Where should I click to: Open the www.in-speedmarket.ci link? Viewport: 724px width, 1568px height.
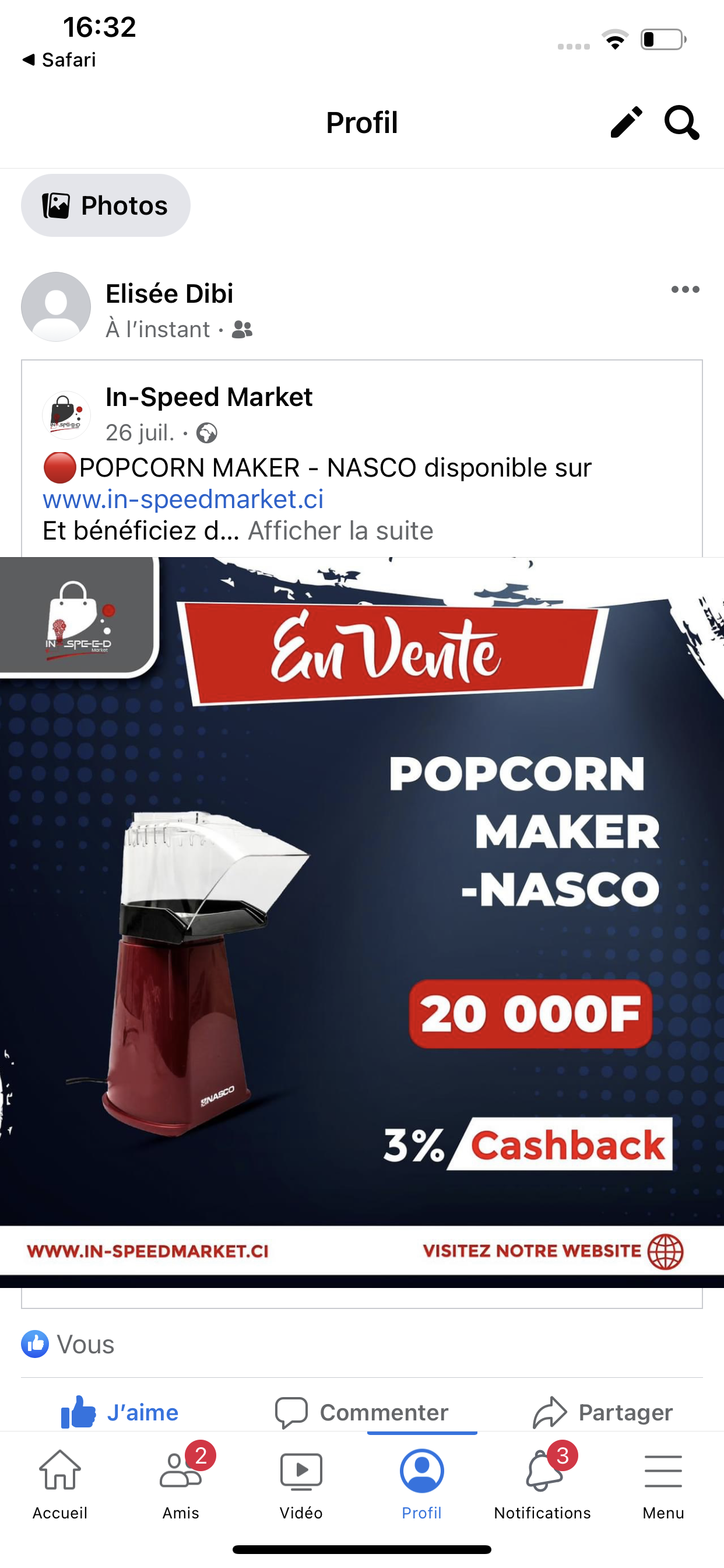point(183,499)
